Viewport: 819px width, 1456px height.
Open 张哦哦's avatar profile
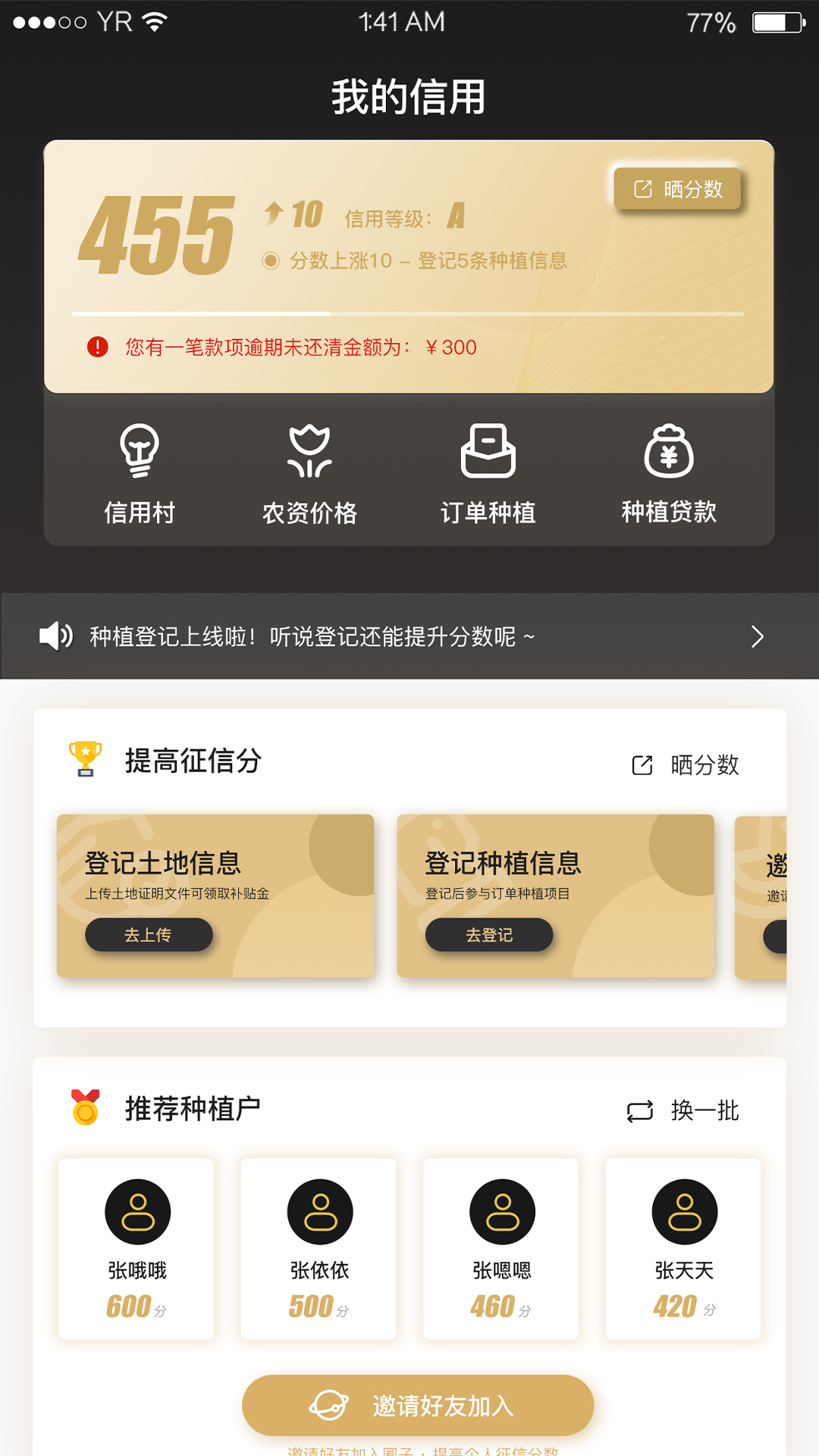[136, 1211]
